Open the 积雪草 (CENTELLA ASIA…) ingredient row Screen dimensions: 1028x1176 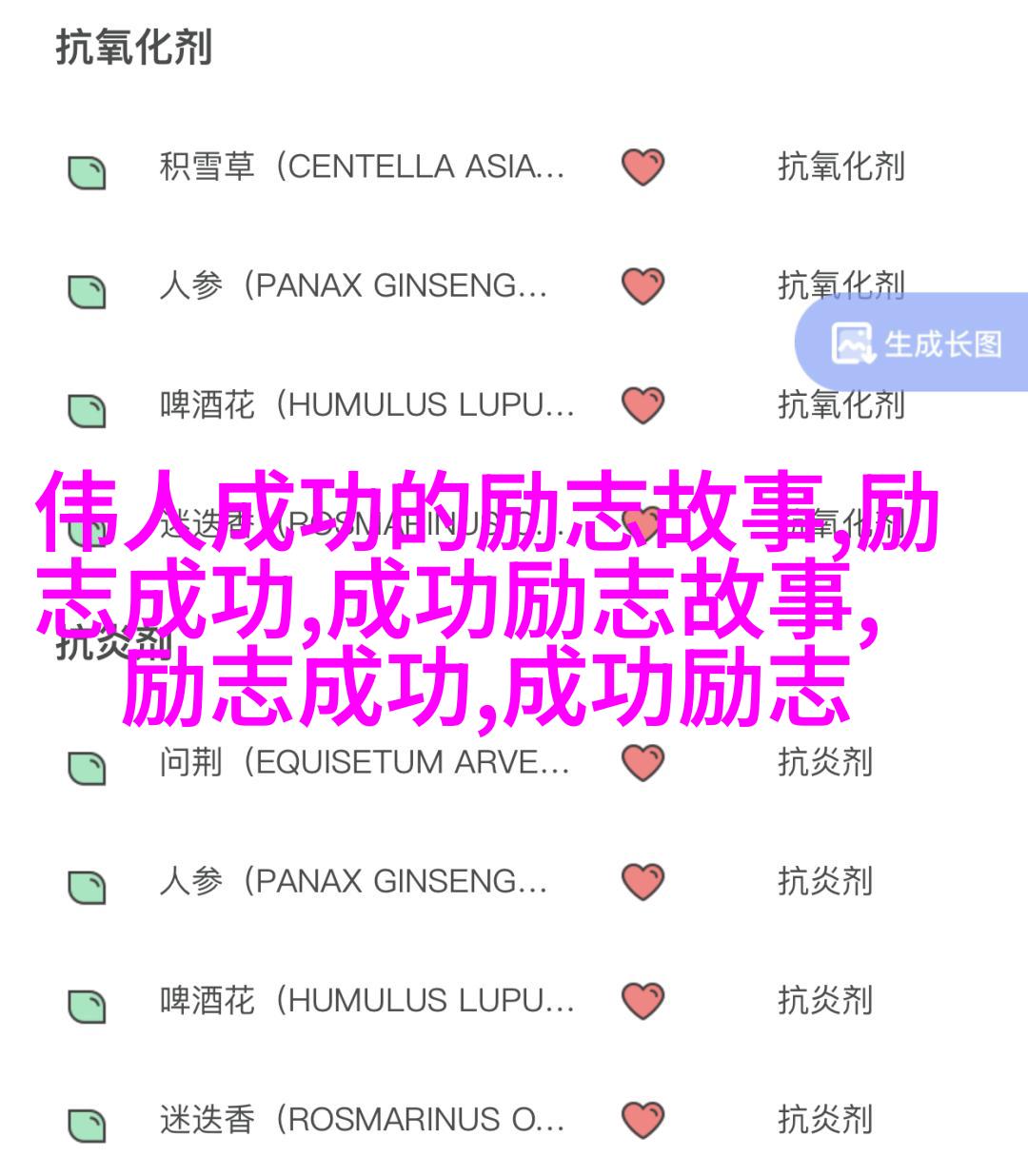(x=362, y=167)
